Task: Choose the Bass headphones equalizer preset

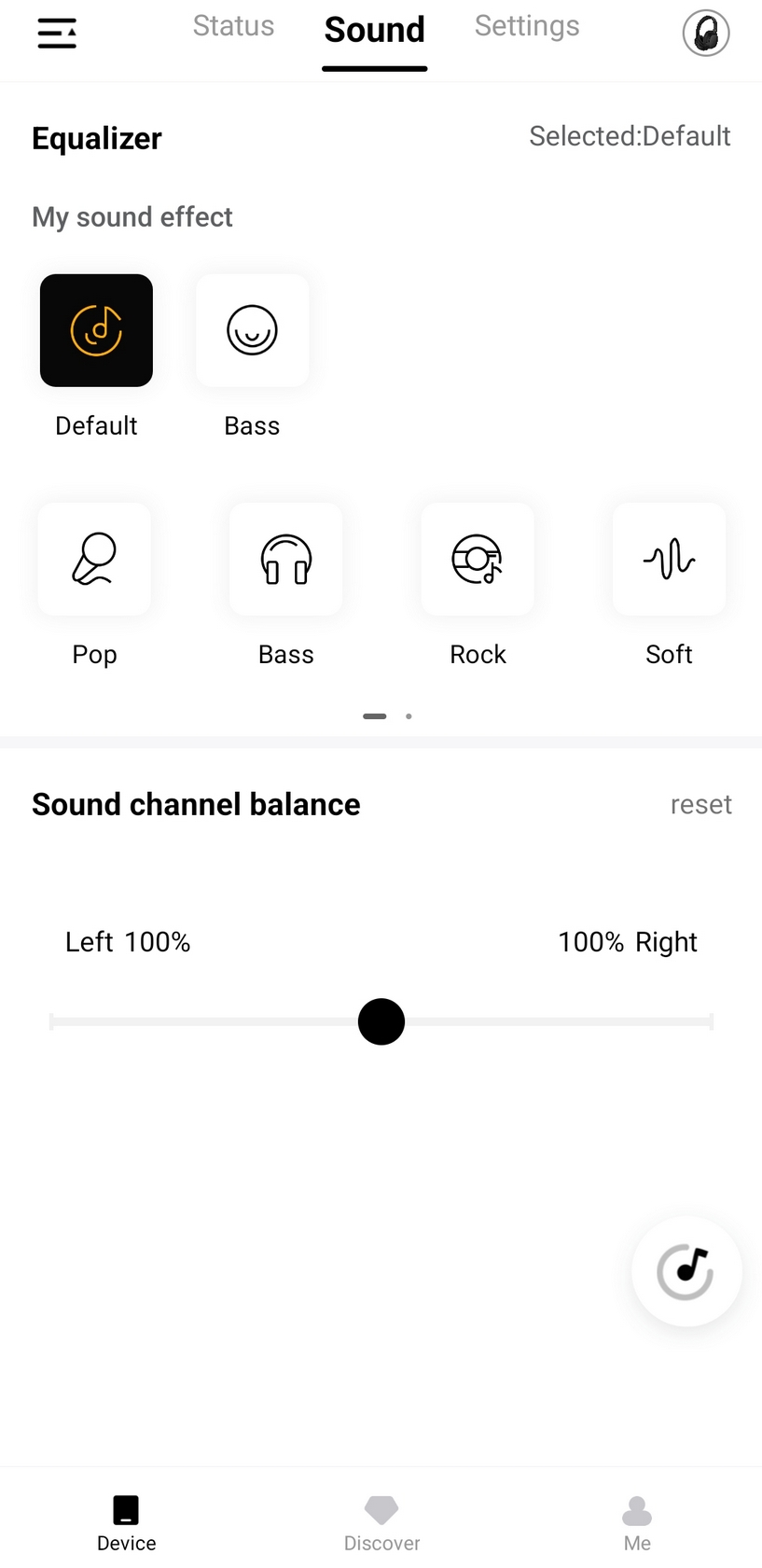Action: (x=285, y=559)
